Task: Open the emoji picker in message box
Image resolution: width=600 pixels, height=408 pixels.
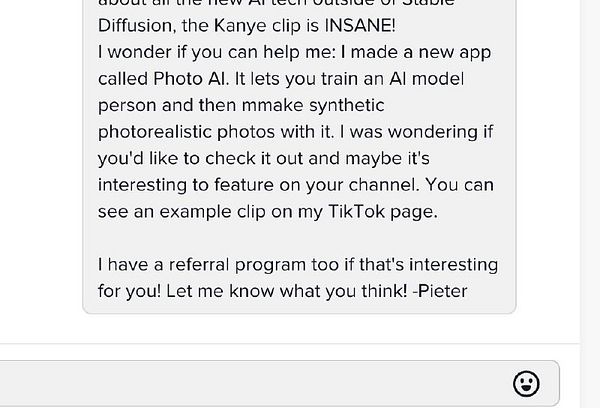Action: click(x=526, y=383)
